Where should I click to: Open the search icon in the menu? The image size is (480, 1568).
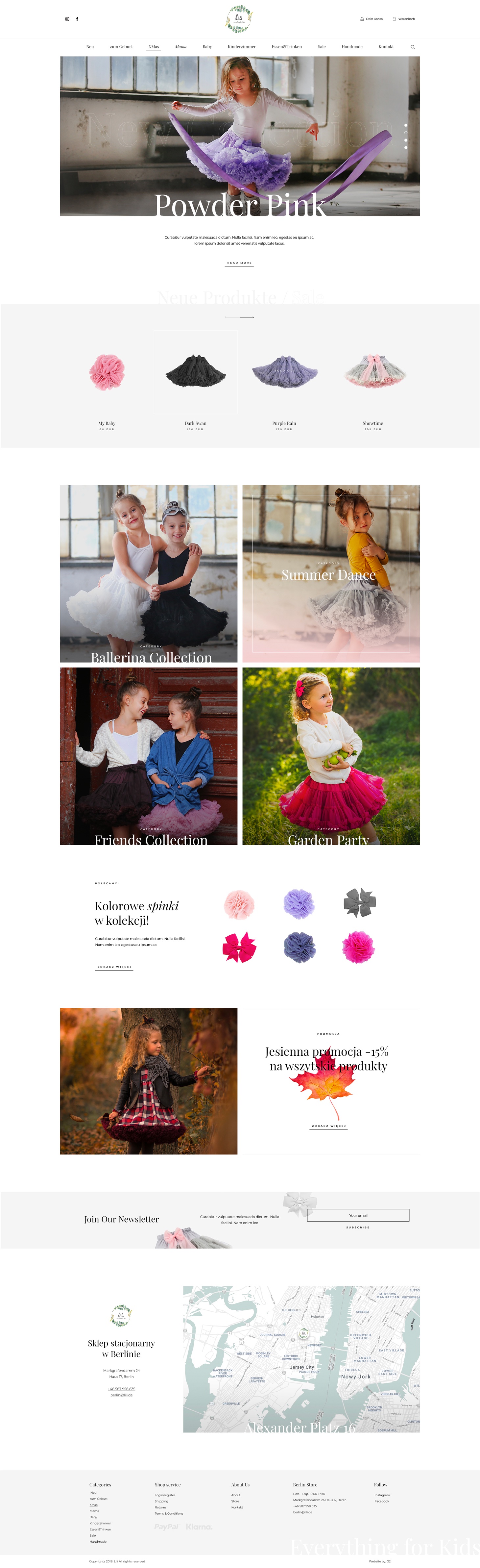(x=413, y=47)
